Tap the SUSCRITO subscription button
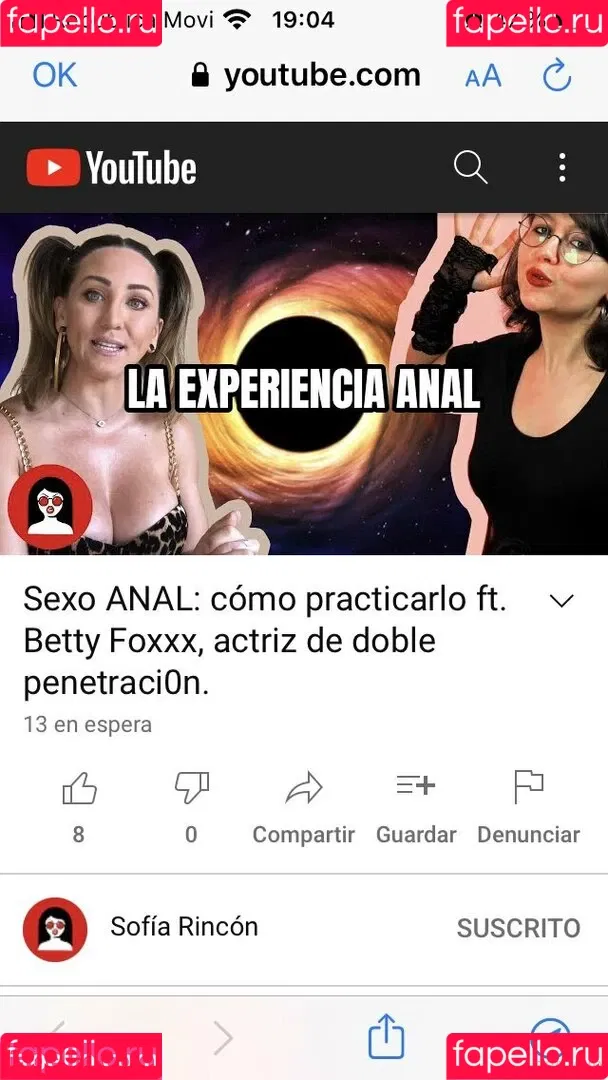 coord(518,928)
